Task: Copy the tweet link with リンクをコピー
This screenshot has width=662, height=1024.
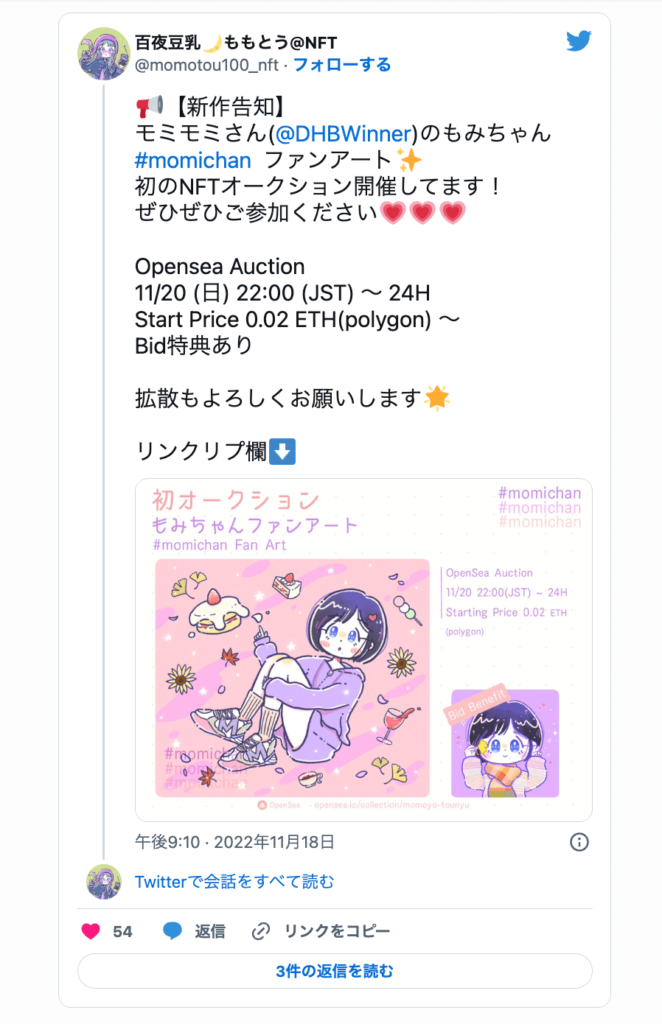Action: tap(320, 931)
